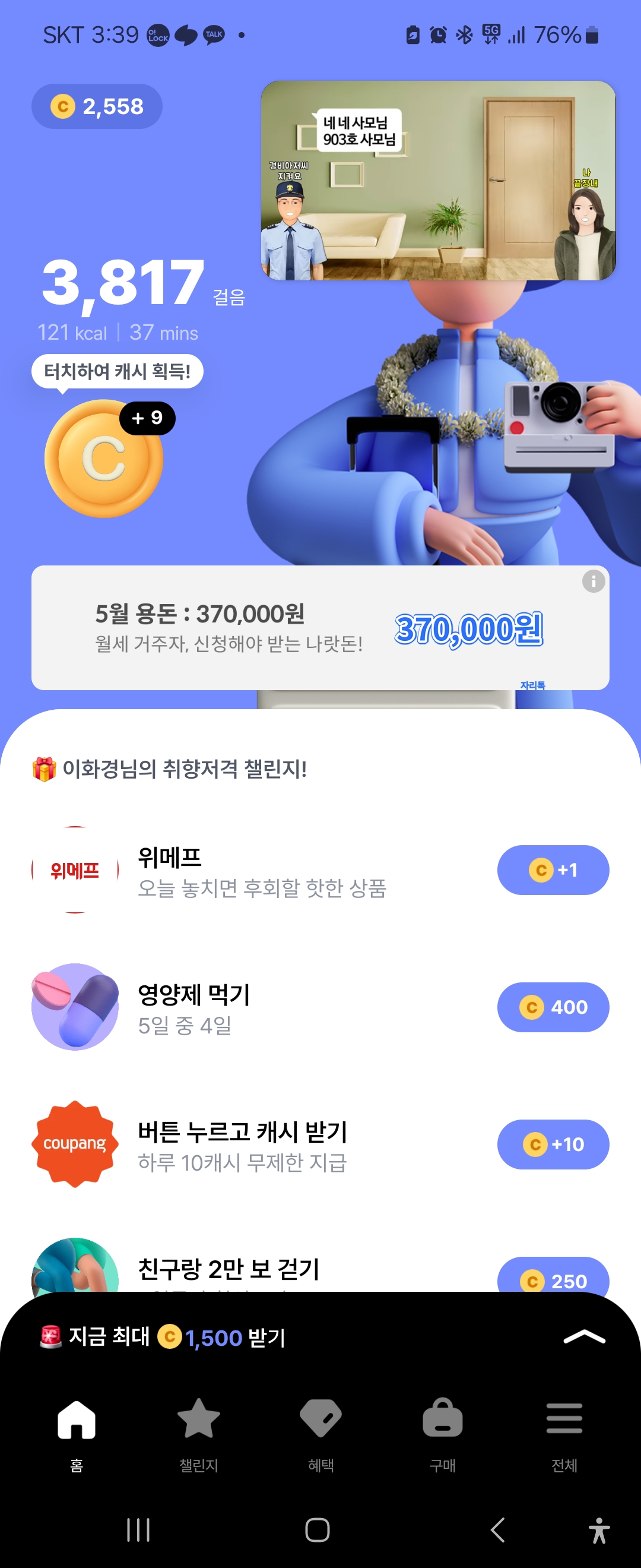Open the 2,558 cash balance pill
Viewport: 641px width, 1568px height.
pos(97,106)
